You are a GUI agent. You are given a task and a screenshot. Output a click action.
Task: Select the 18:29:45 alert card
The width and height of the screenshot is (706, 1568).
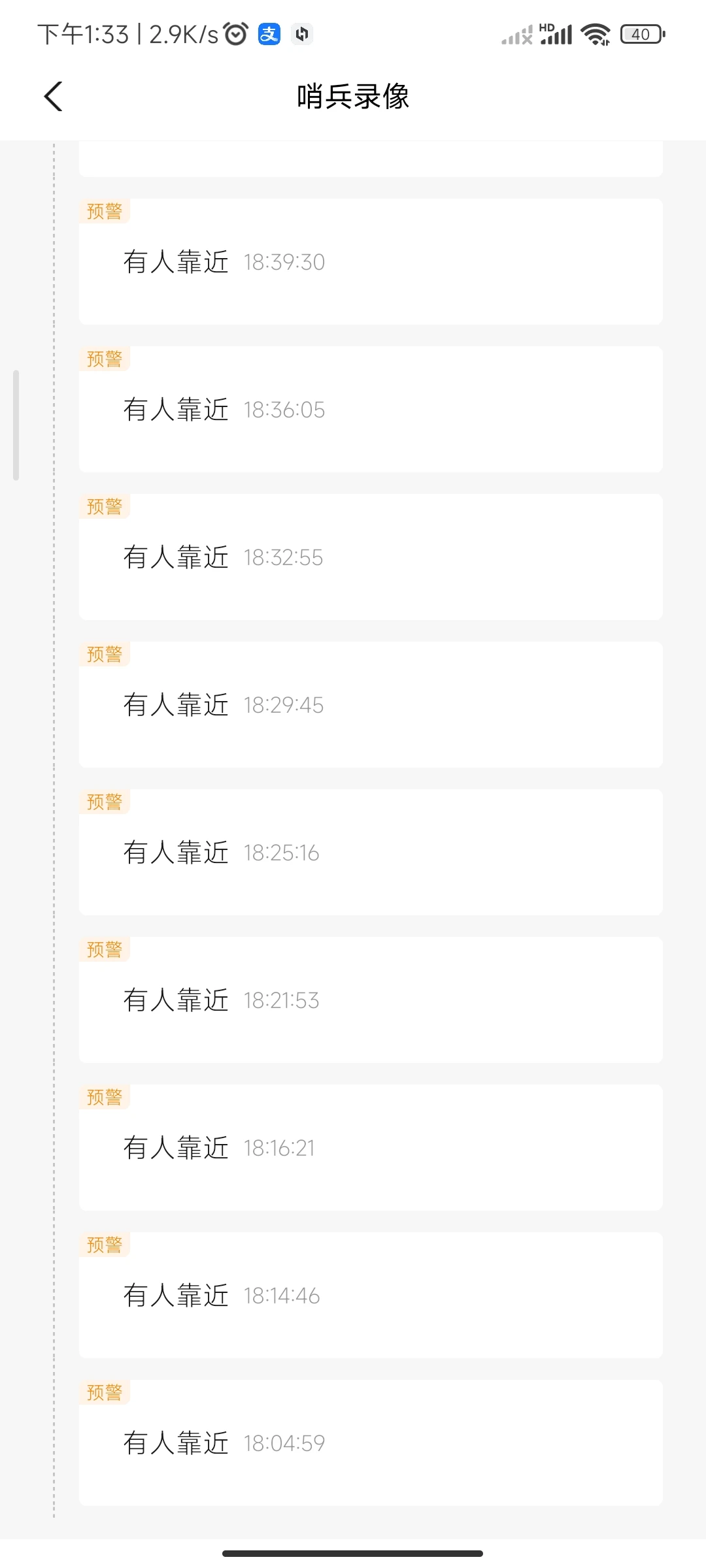(371, 704)
